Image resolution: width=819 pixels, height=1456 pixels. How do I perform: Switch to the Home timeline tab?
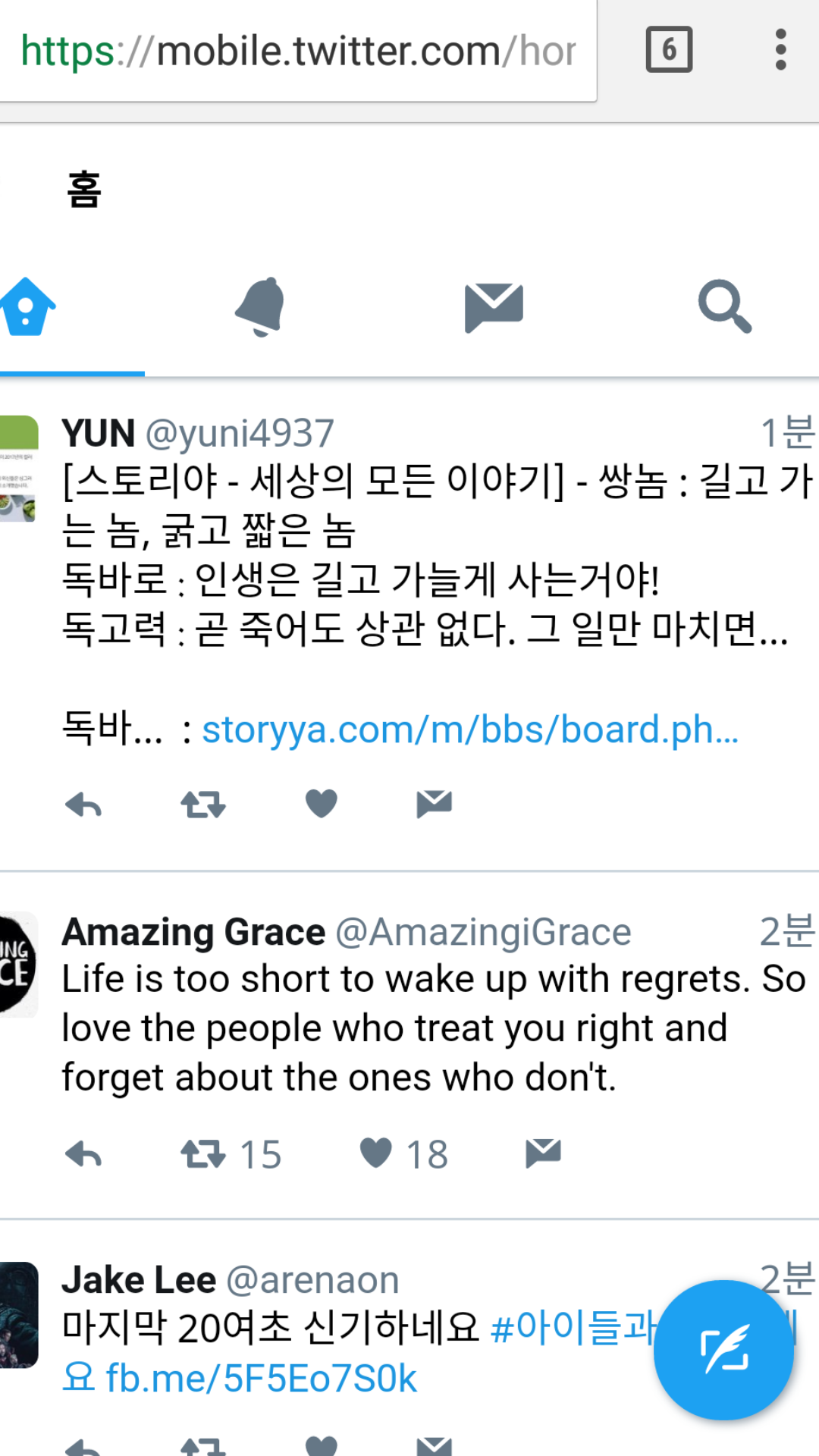point(29,307)
